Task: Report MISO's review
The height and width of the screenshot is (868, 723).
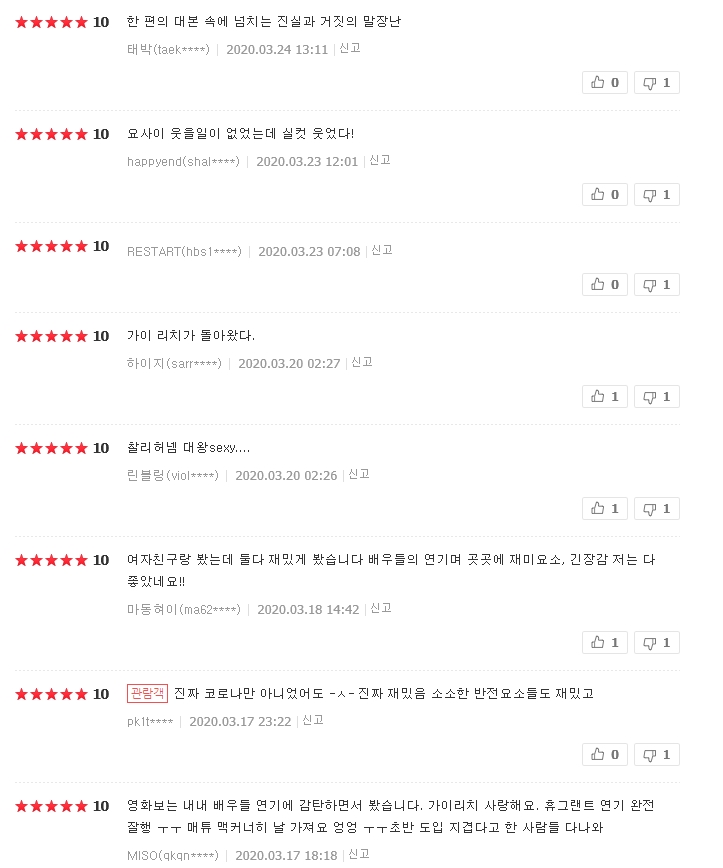Action: pos(359,854)
